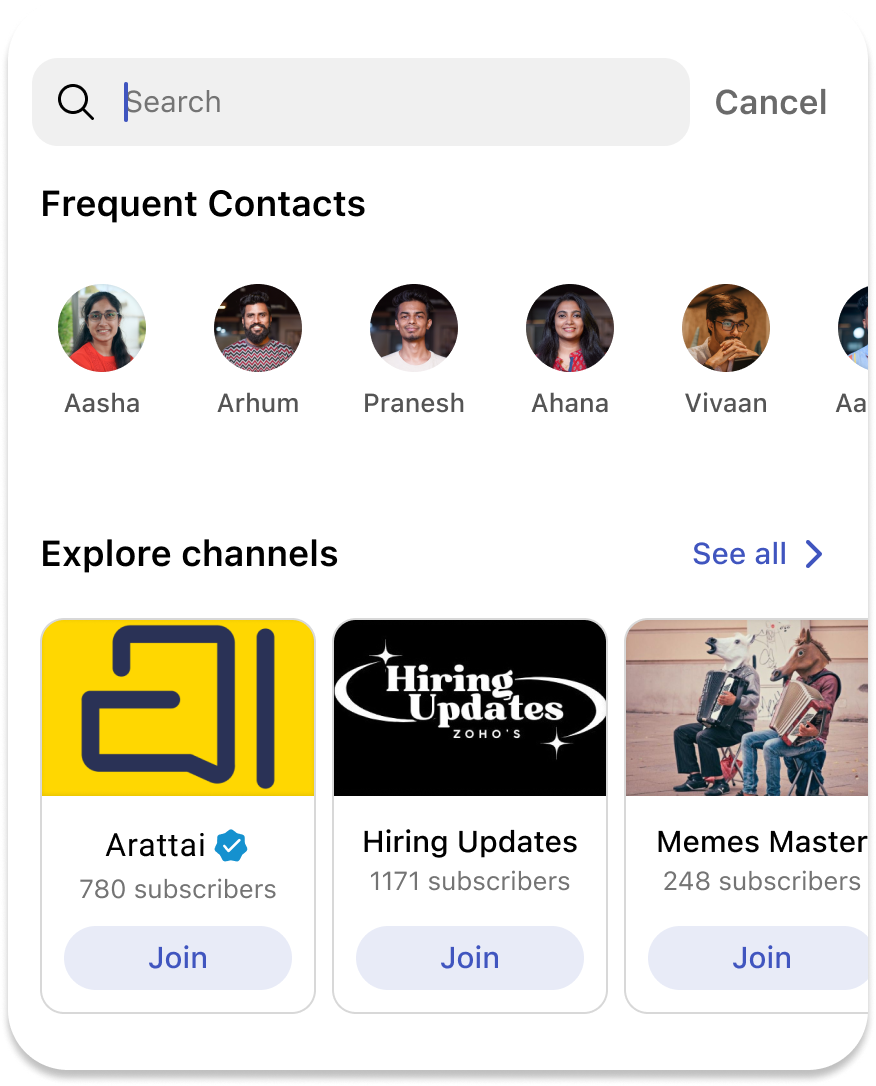Join the Hiring Updates channel
The width and height of the screenshot is (876, 1086).
[470, 958]
